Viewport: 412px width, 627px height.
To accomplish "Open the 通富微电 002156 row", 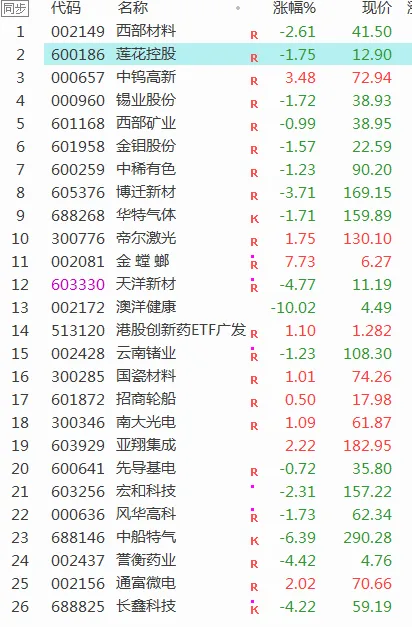I will pyautogui.click(x=206, y=583).
